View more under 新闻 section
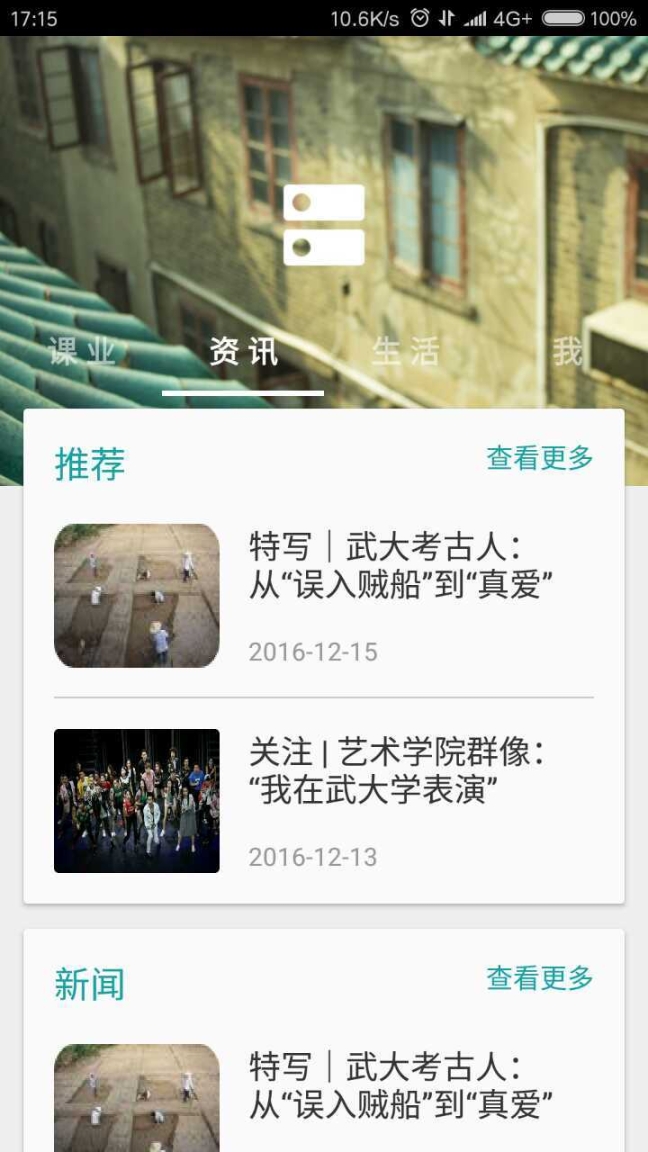 pos(539,978)
